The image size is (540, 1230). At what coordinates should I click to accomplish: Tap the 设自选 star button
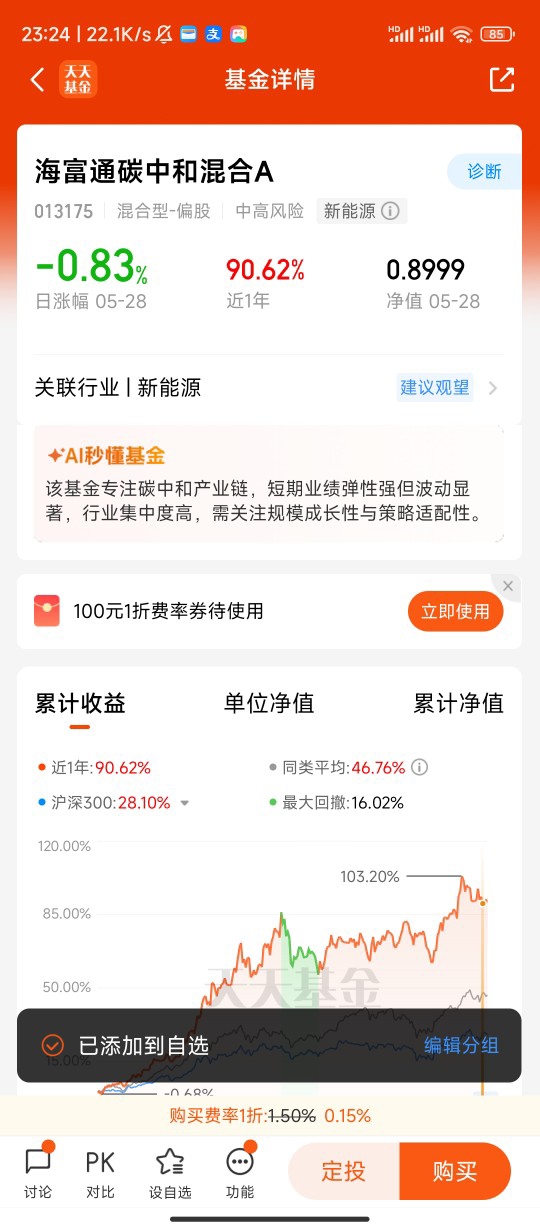(x=170, y=1173)
